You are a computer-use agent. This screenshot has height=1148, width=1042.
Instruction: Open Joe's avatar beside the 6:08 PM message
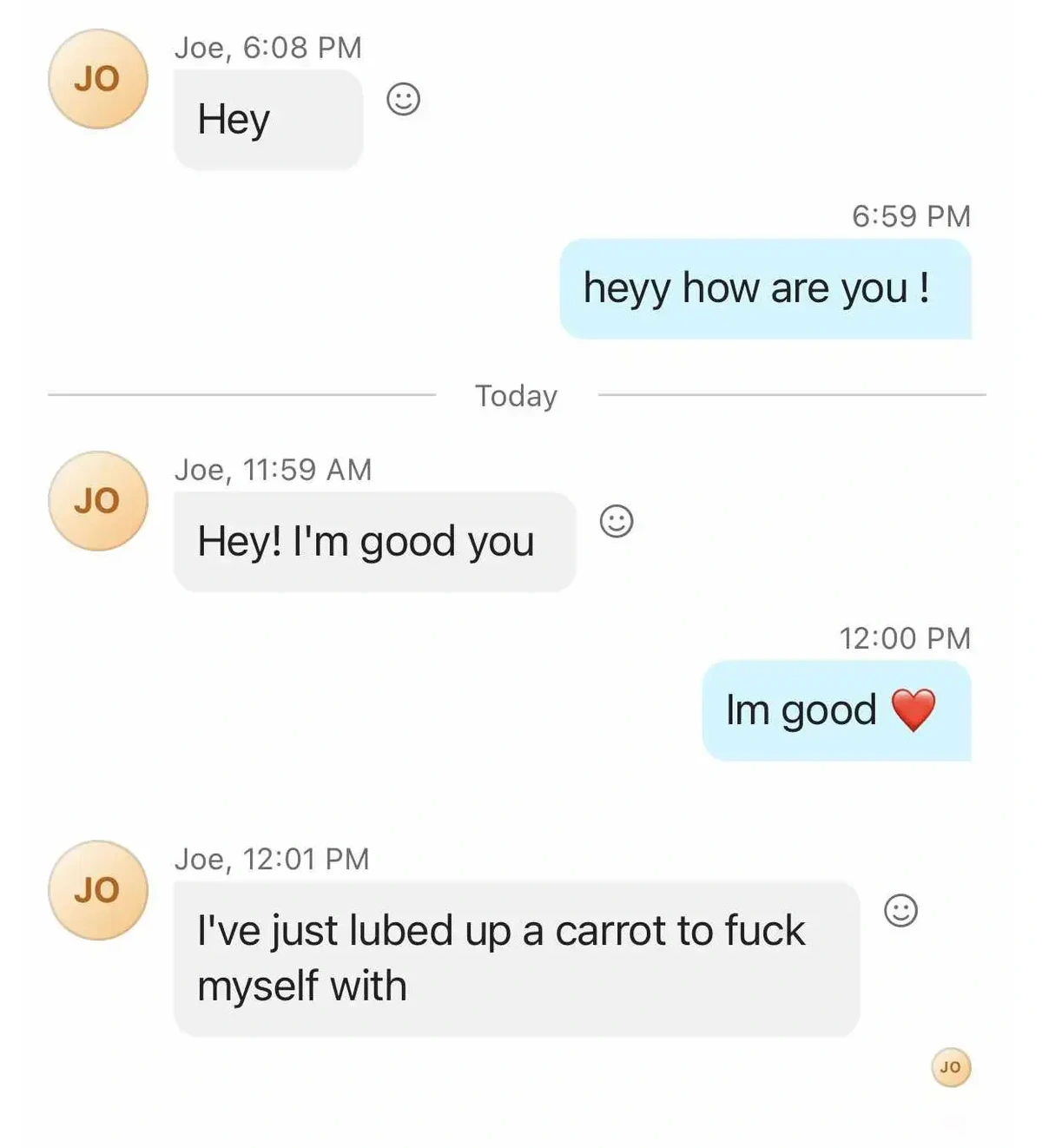(x=98, y=79)
